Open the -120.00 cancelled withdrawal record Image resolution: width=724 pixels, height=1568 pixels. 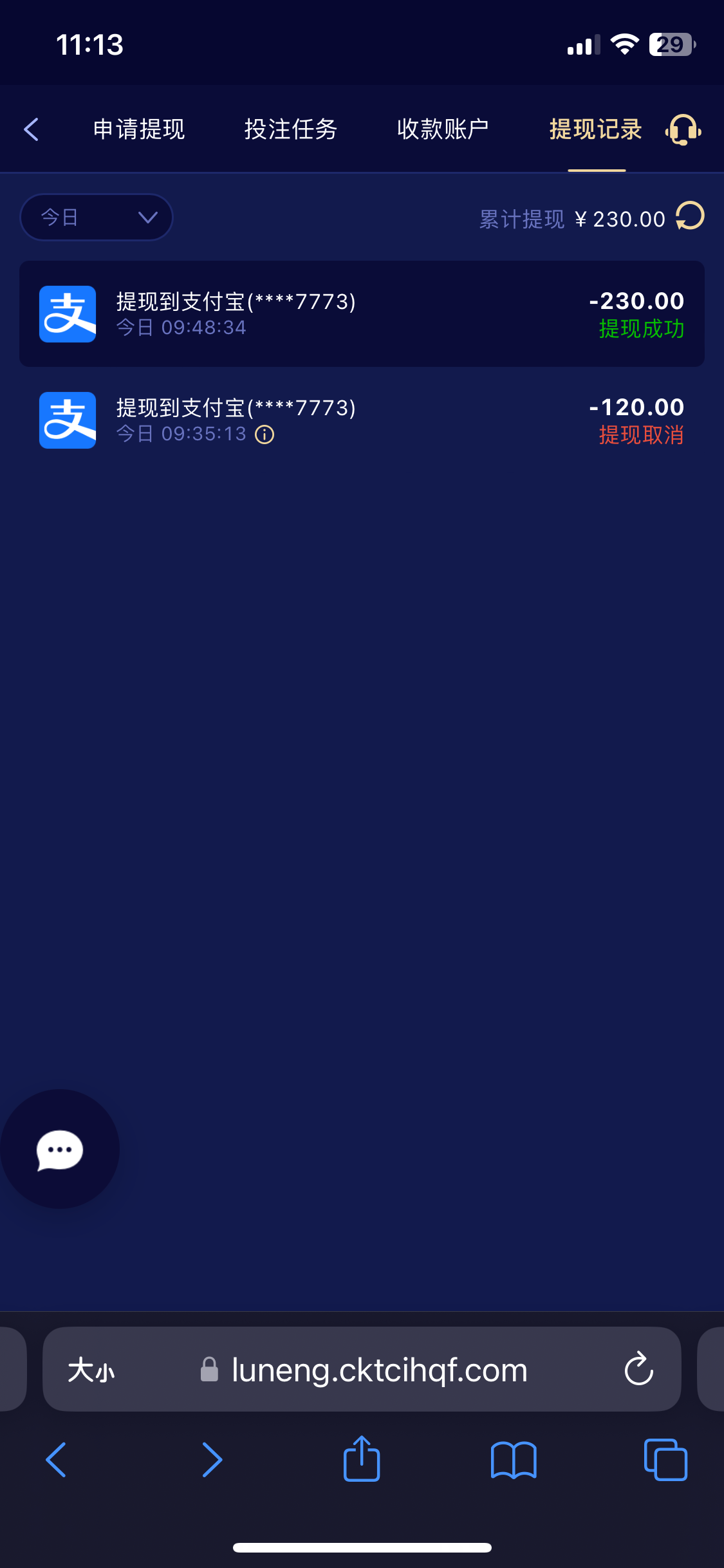click(x=362, y=420)
